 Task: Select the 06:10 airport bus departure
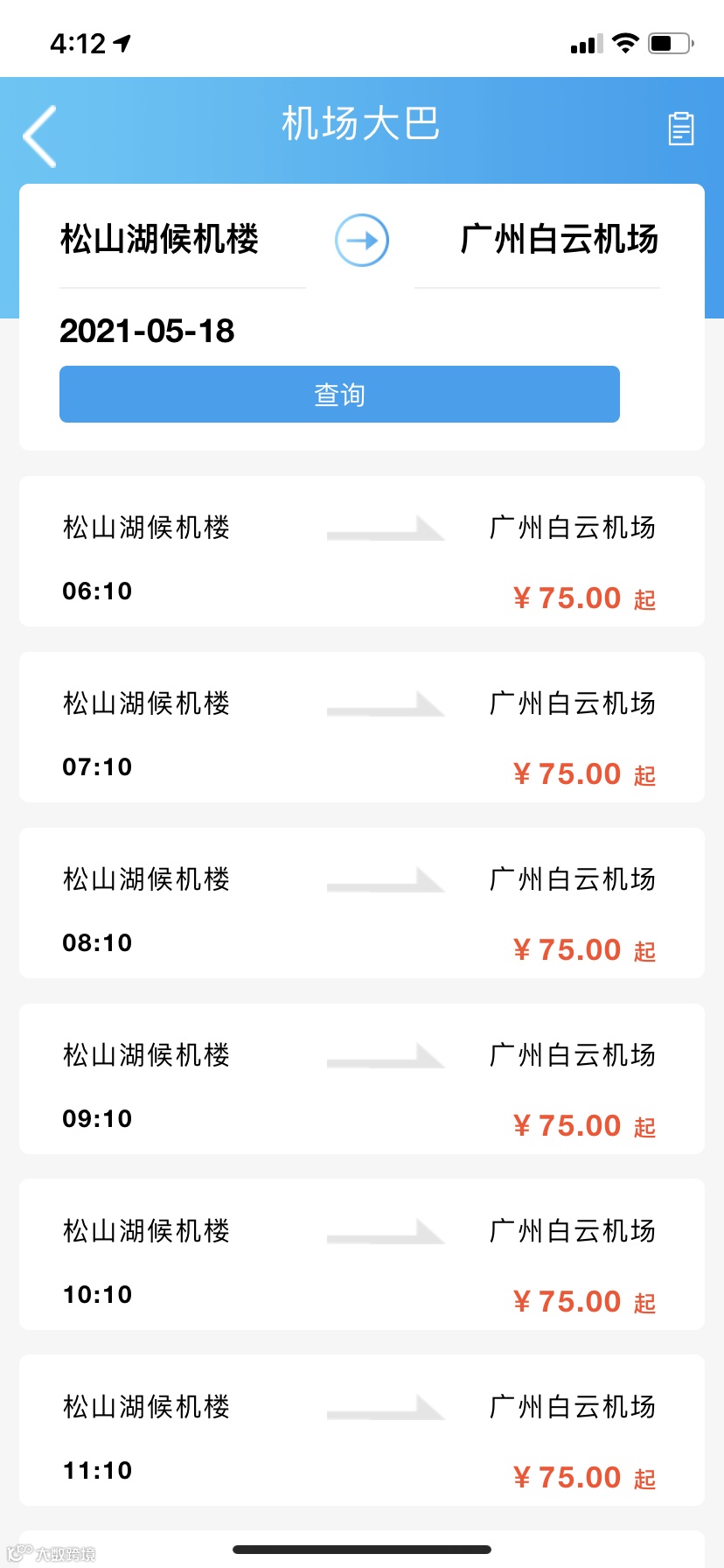pos(362,552)
